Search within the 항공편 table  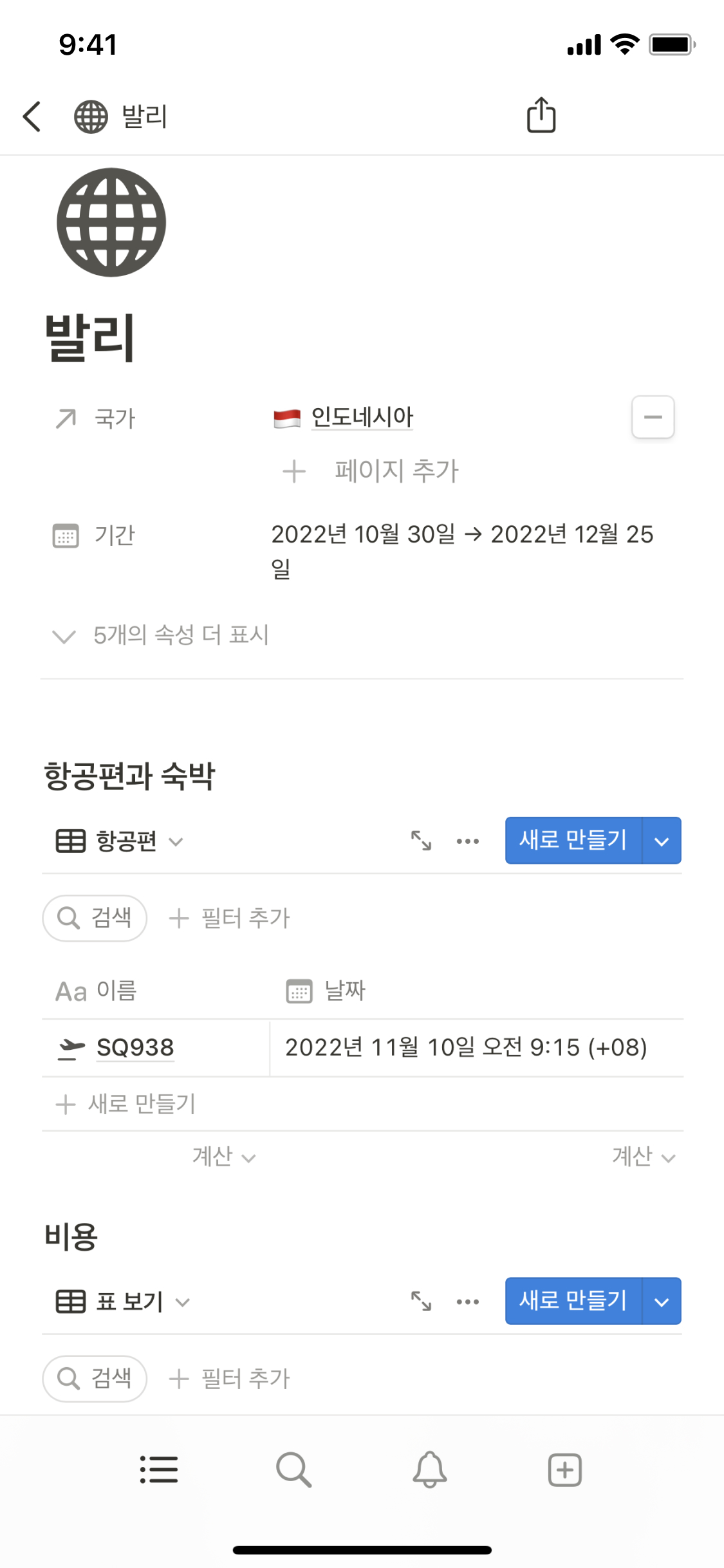coord(95,918)
